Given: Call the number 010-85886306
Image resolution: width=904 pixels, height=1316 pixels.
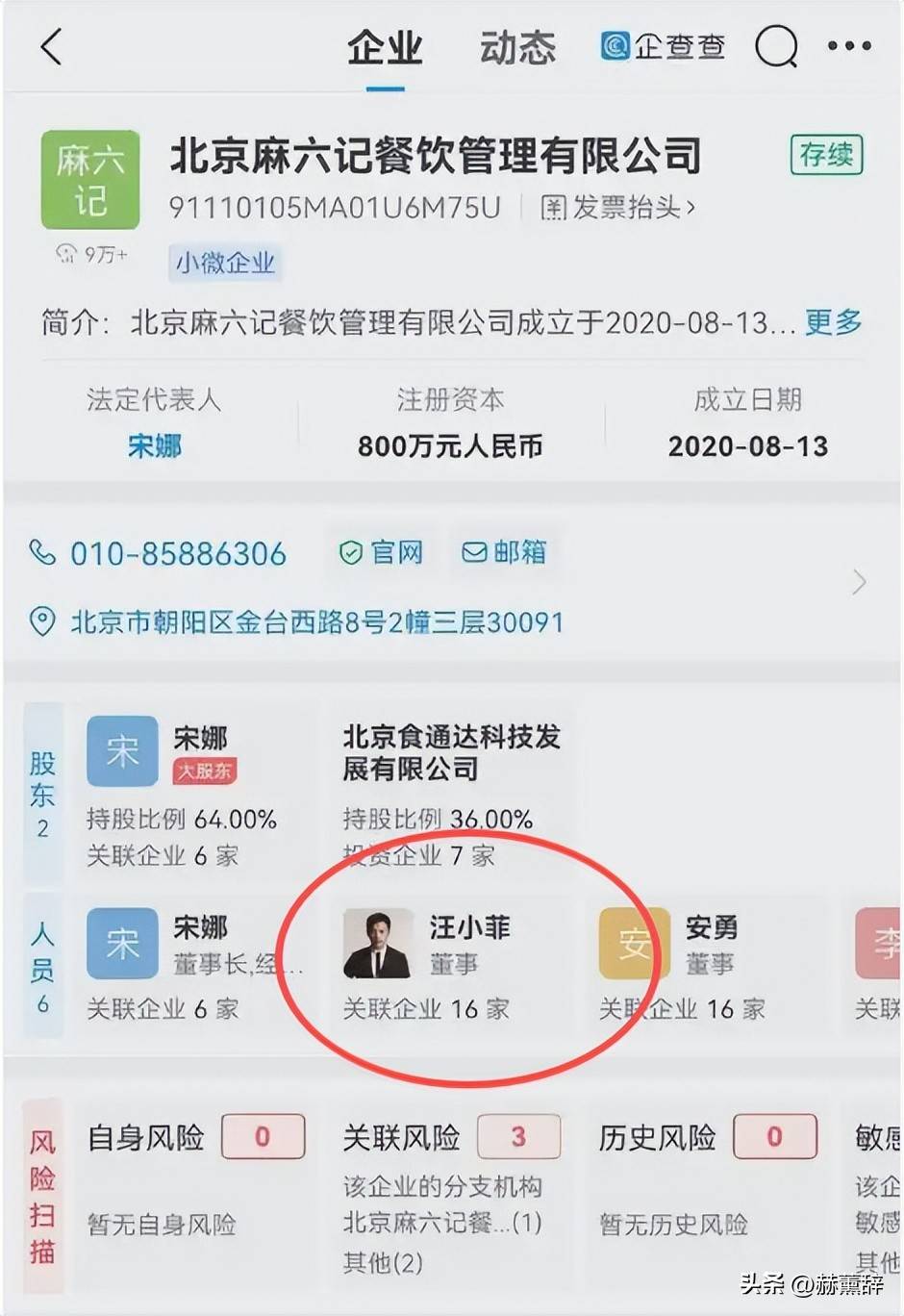Looking at the screenshot, I should [x=178, y=554].
